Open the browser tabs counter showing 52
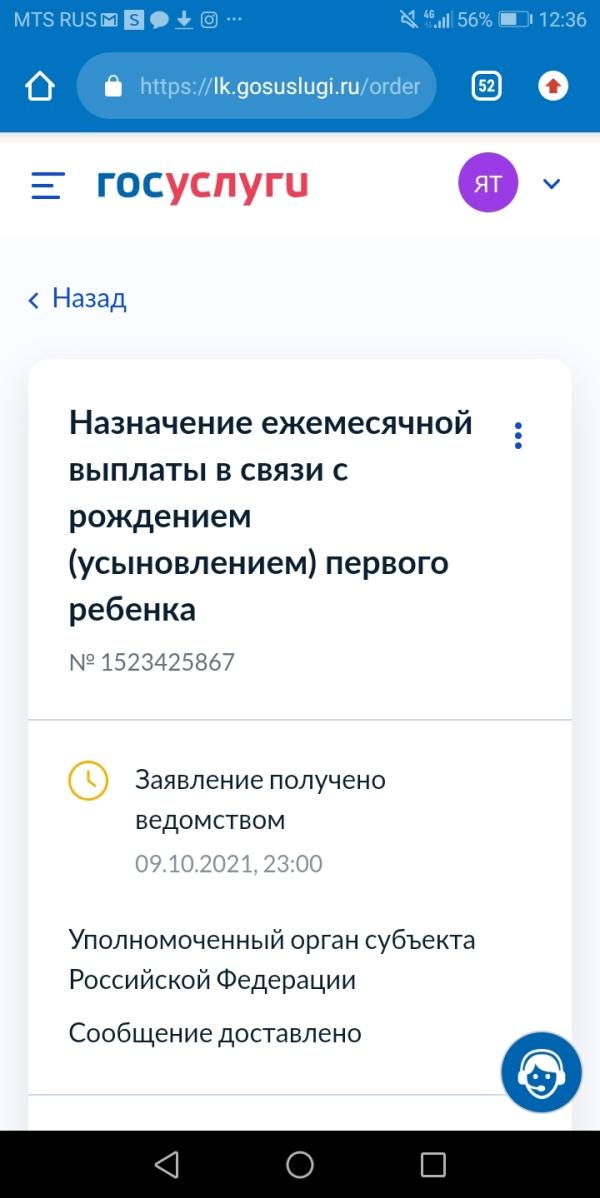This screenshot has width=600, height=1198. click(486, 86)
